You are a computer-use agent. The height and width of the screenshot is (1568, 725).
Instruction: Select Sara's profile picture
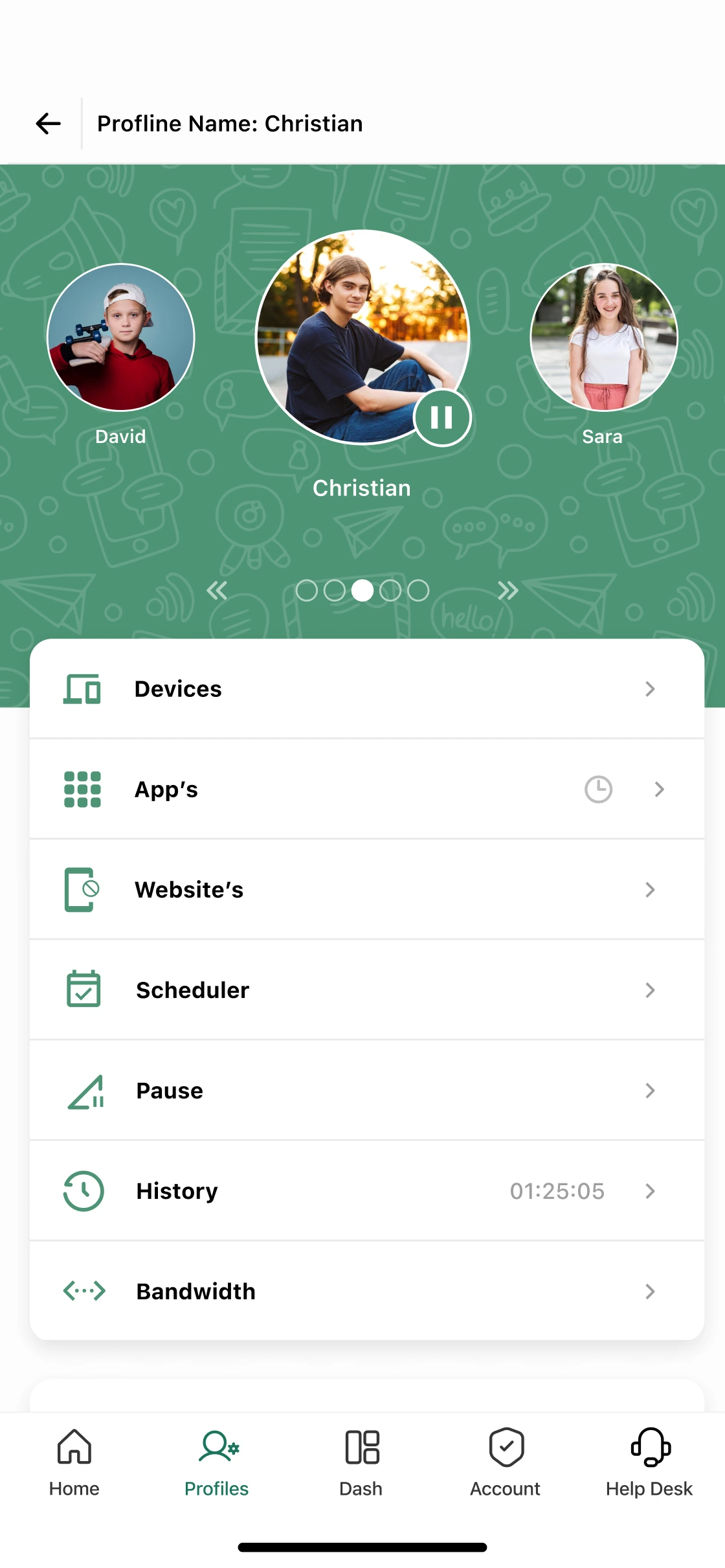[603, 337]
